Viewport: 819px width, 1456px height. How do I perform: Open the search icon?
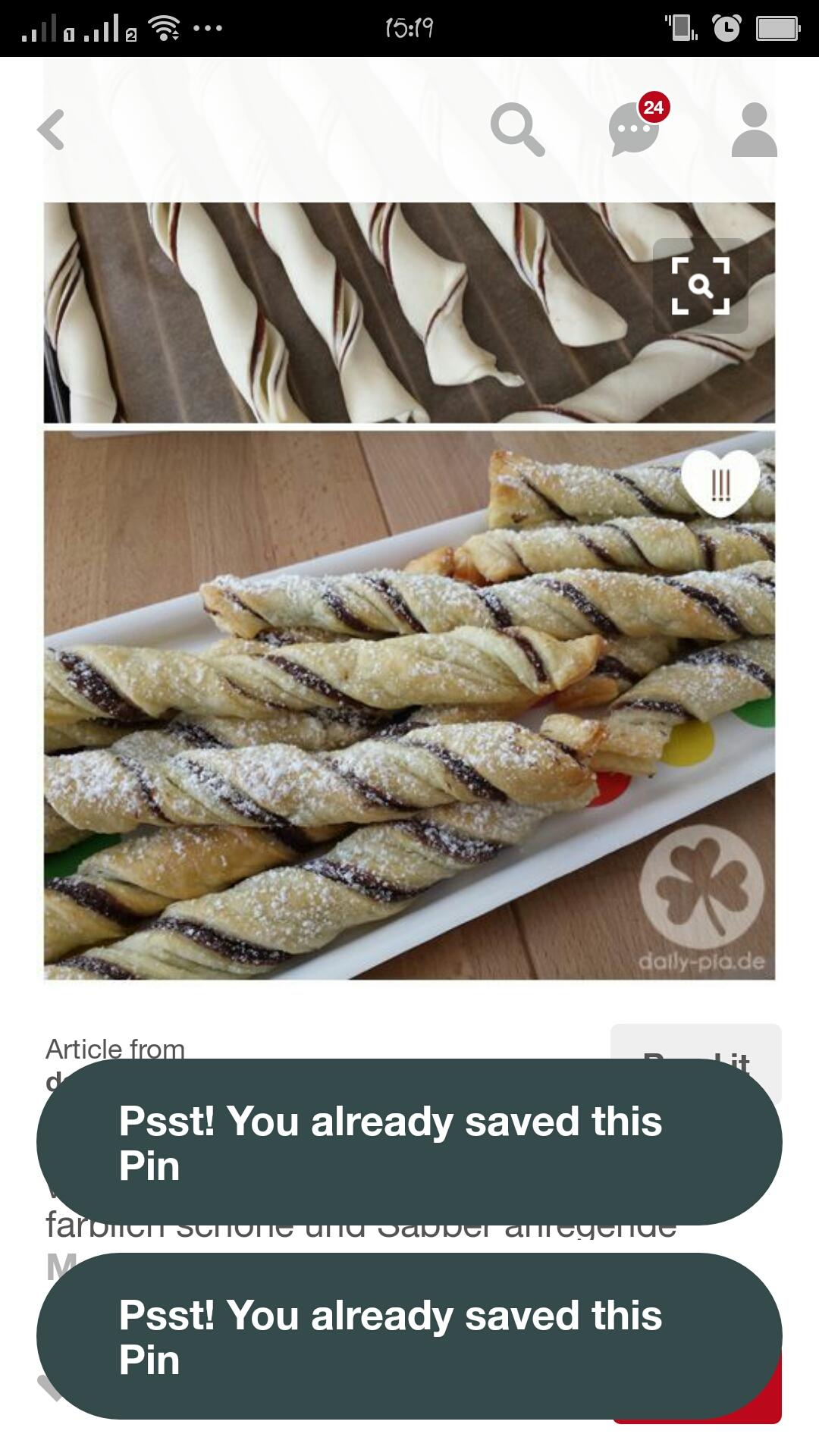pyautogui.click(x=517, y=130)
